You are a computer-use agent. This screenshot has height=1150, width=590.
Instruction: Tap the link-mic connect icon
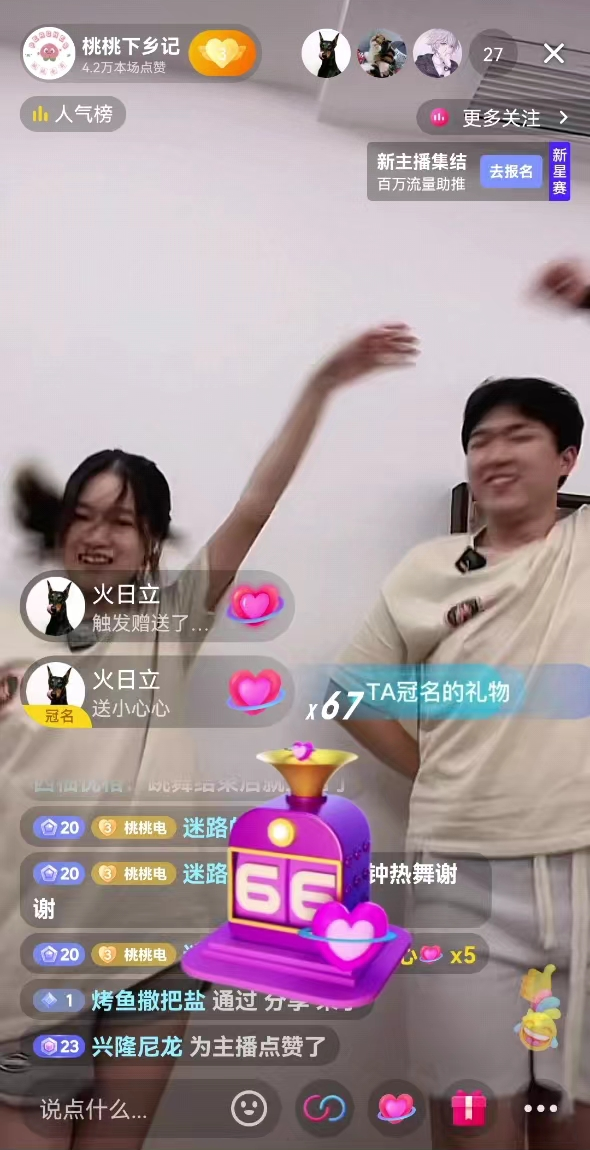(324, 1108)
